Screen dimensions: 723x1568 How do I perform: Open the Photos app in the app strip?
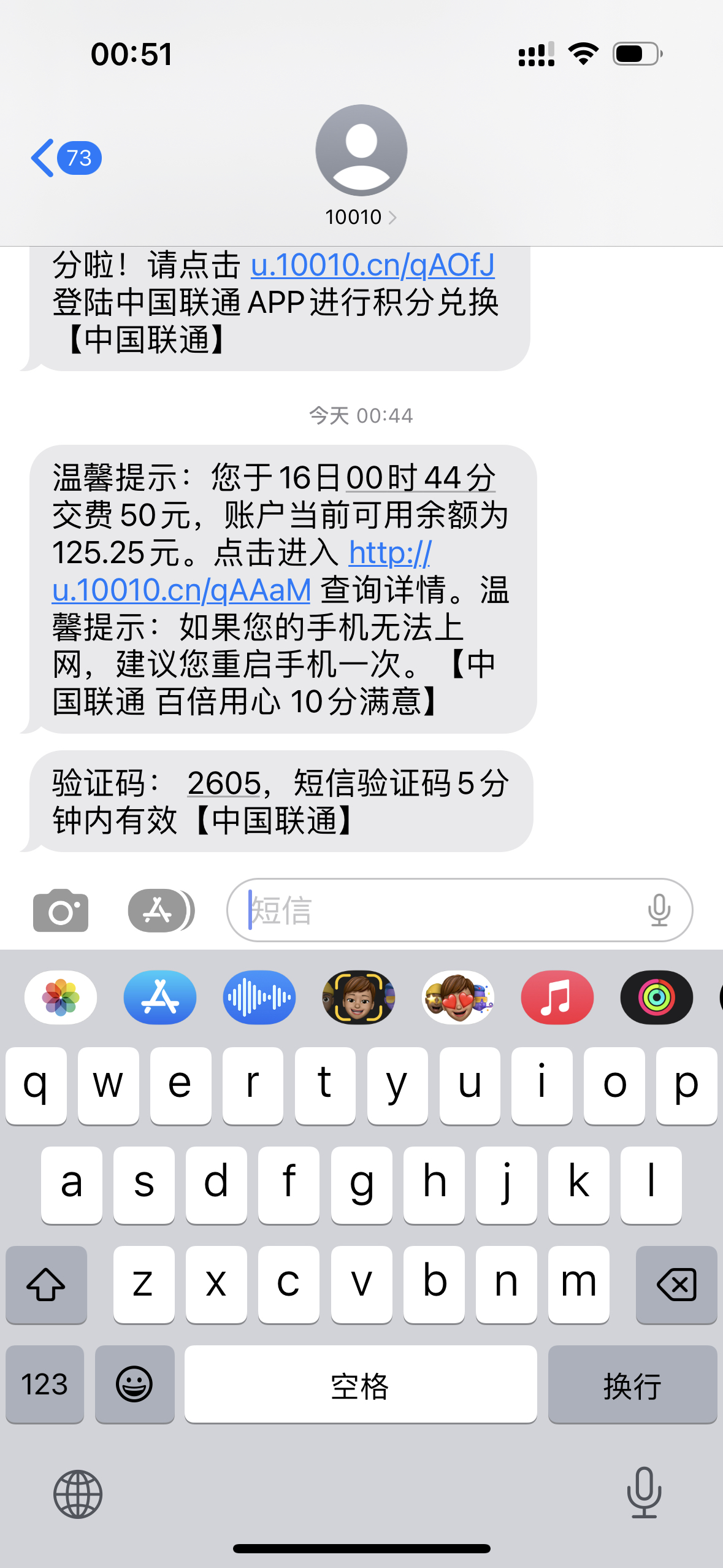pyautogui.click(x=61, y=997)
